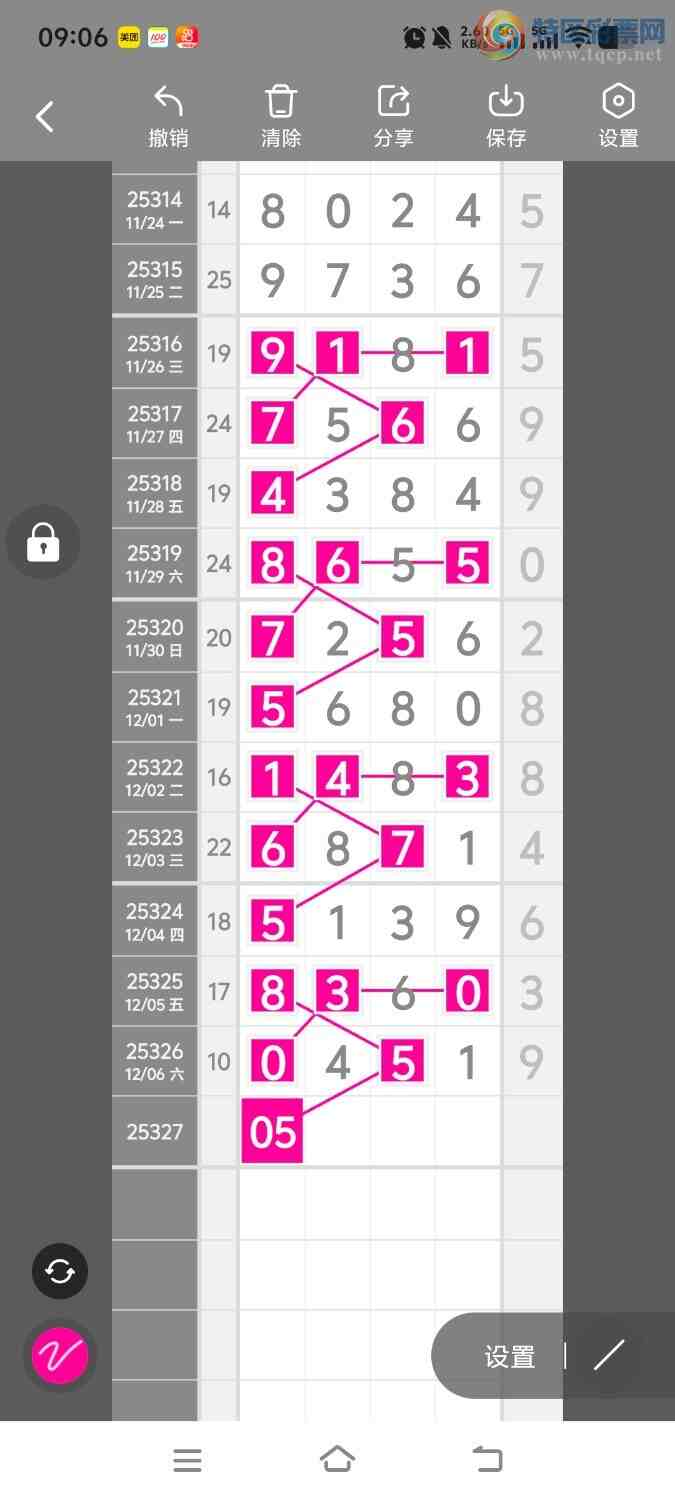This screenshot has width=675, height=1500.
Task: Open 设置 in the top toolbar
Action: [618, 117]
